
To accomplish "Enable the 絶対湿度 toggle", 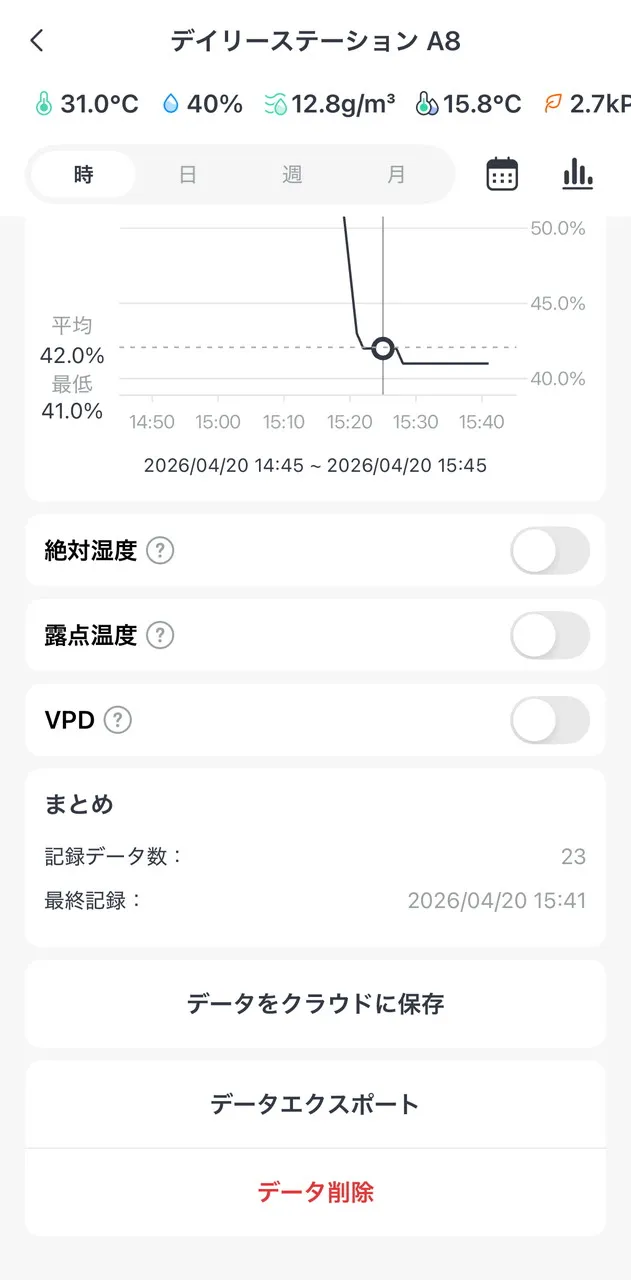I will (549, 551).
